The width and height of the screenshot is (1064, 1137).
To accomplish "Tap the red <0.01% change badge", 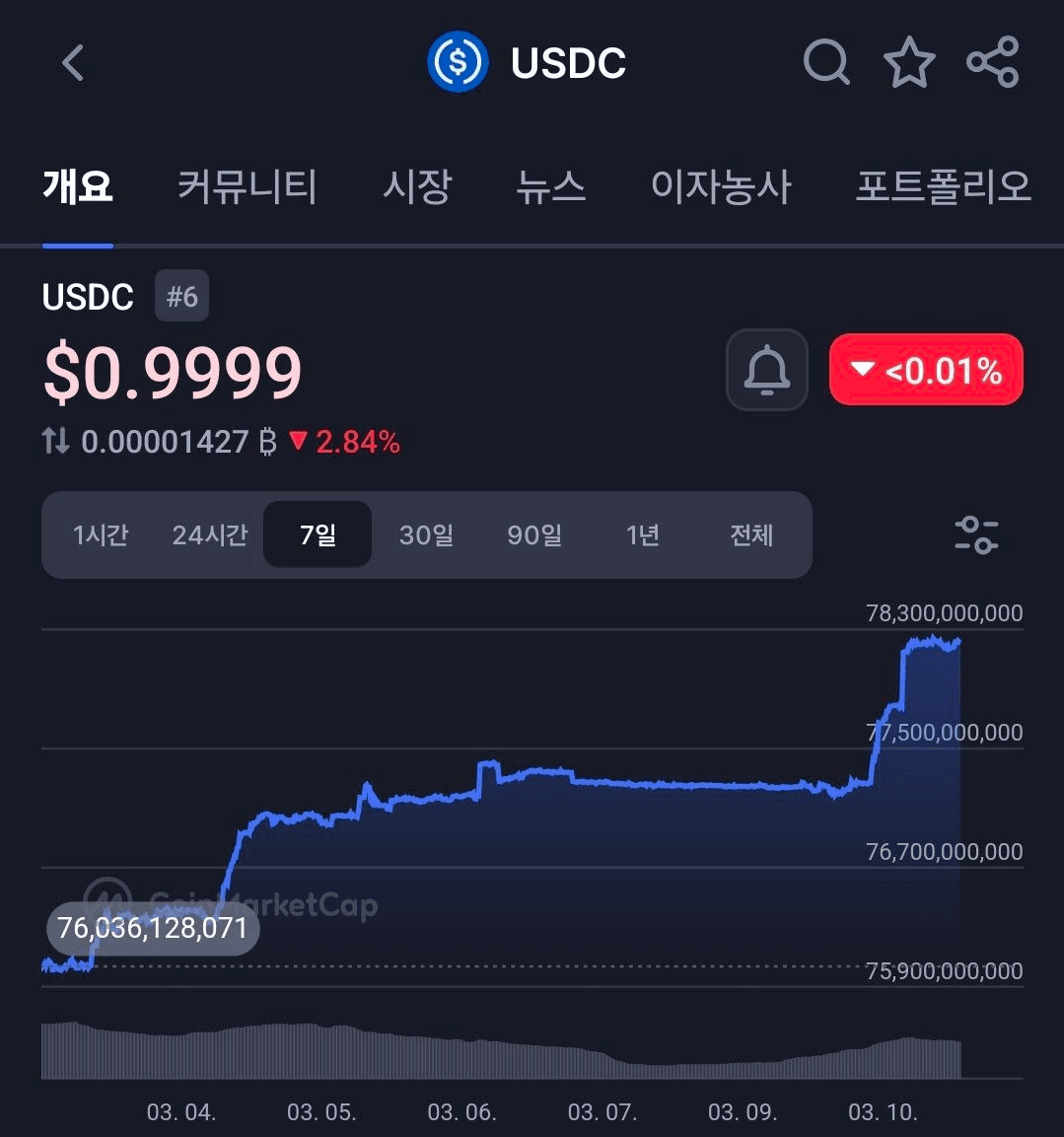I will coord(925,370).
